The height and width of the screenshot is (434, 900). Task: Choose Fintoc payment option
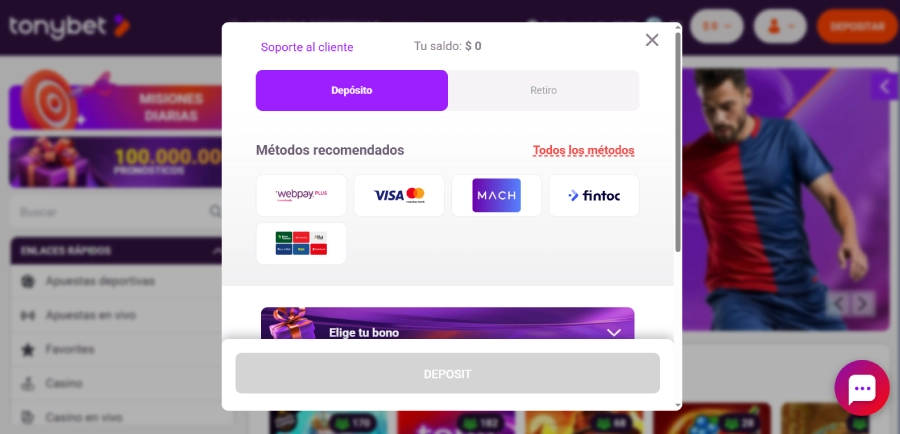tap(594, 195)
